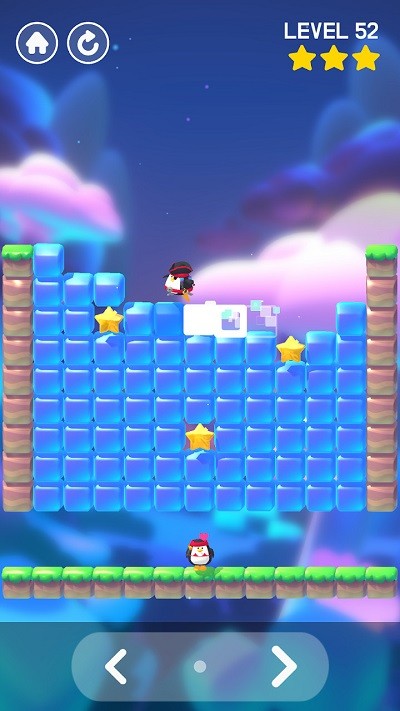Restart the level
This screenshot has width=400, height=711.
click(88, 43)
